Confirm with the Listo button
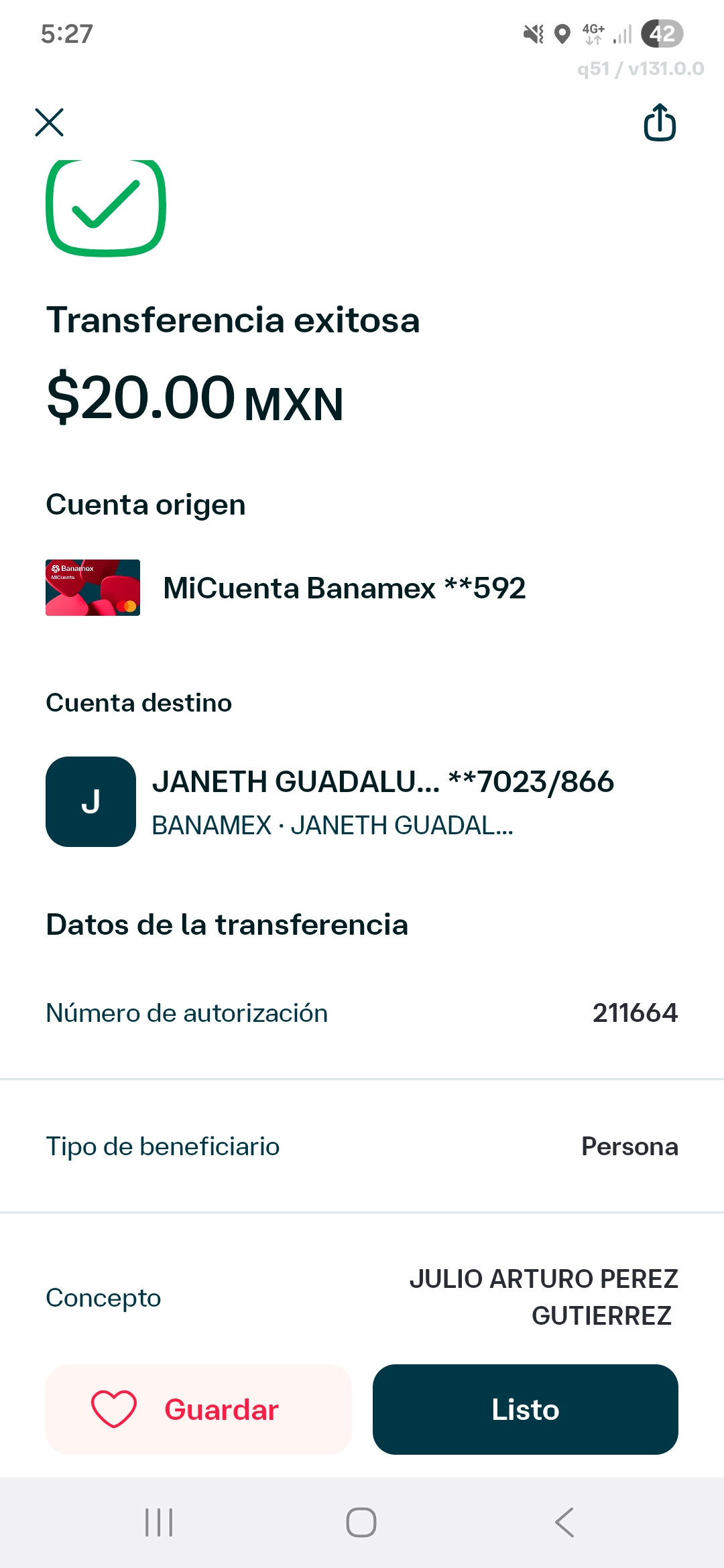This screenshot has width=724, height=1568. coord(526,1409)
